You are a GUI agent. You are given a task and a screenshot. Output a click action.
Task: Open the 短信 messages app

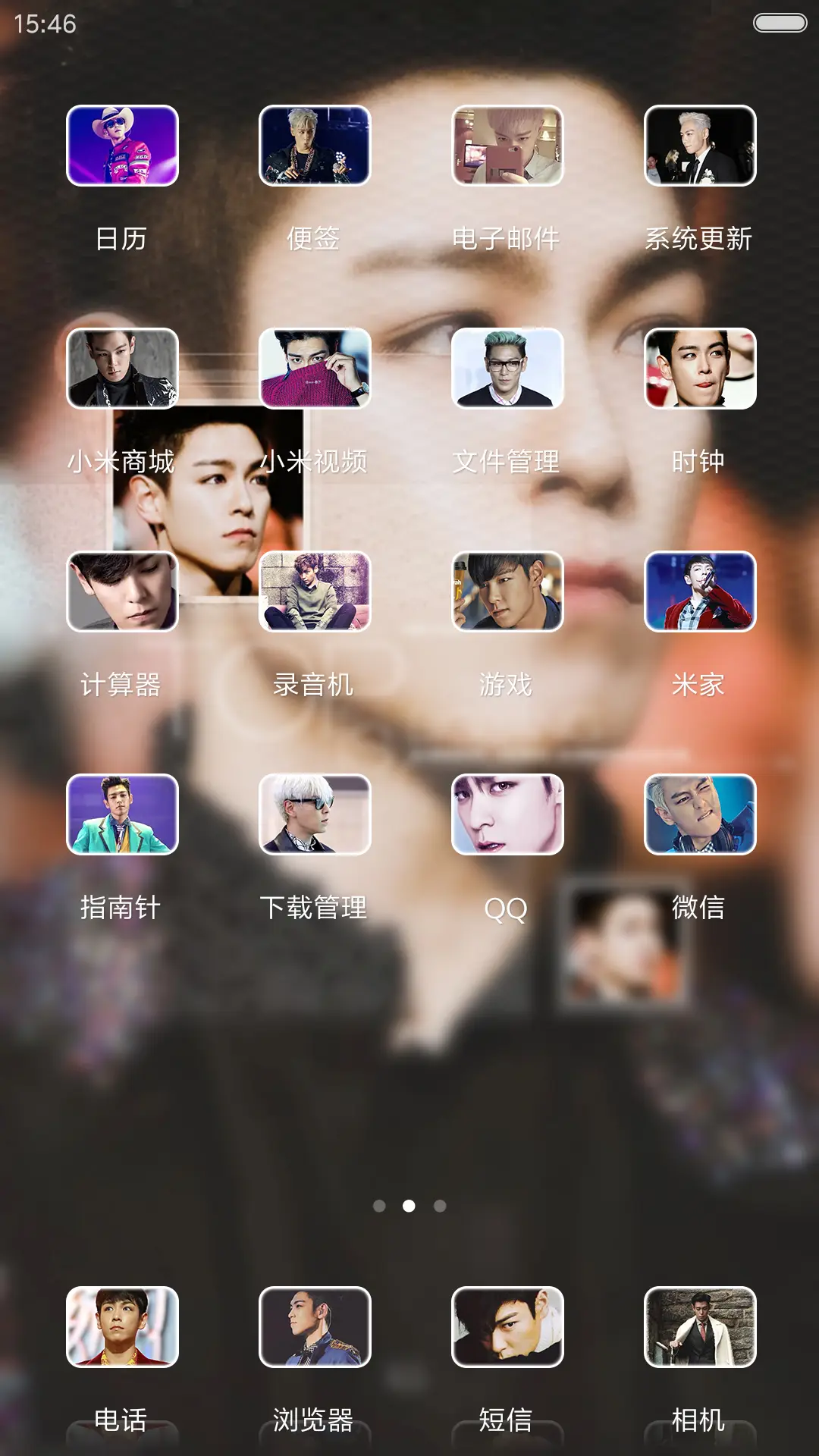[507, 1327]
